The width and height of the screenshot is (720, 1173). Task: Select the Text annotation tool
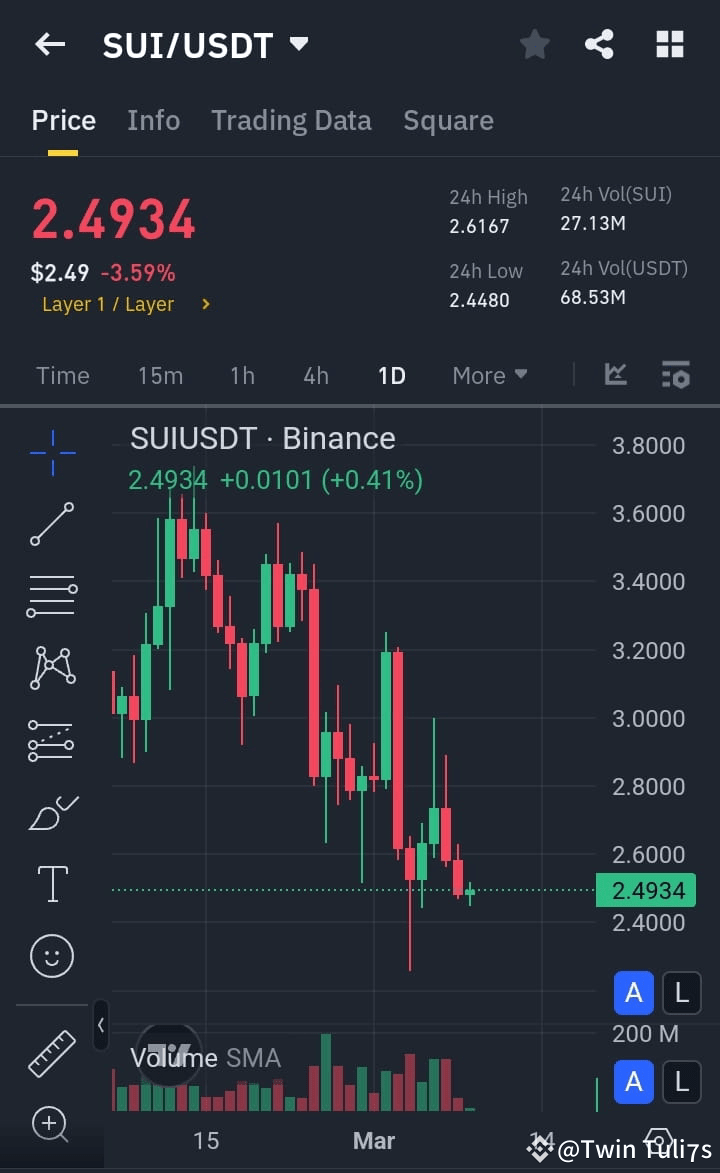pos(52,883)
